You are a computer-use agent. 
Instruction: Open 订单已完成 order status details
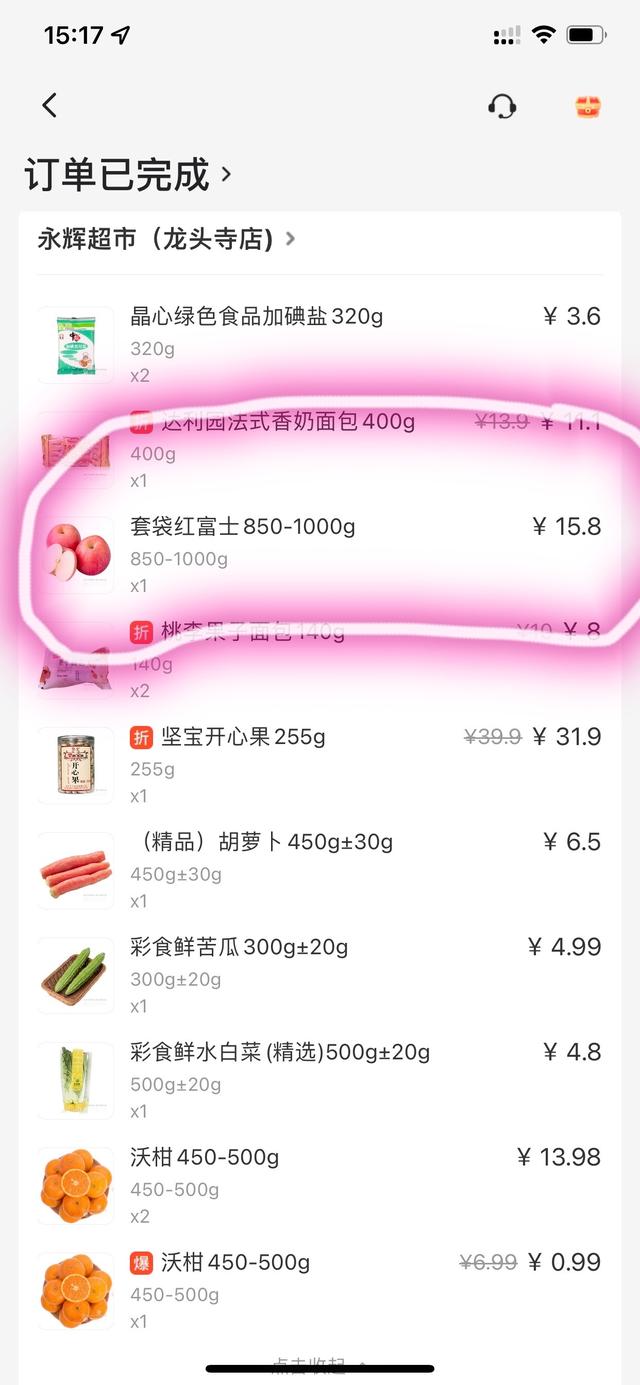128,175
